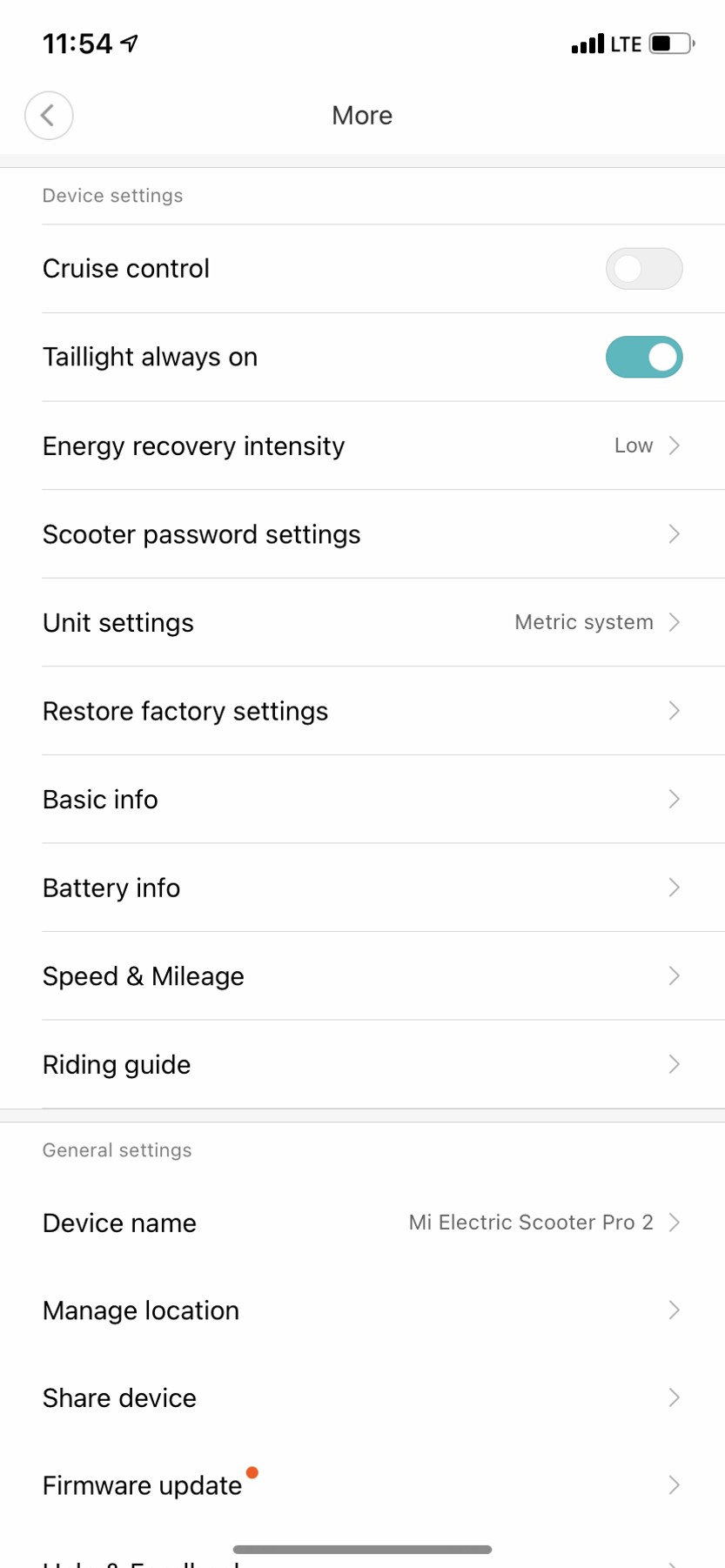This screenshot has height=1568, width=725.
Task: Edit the Device name
Action: click(362, 1223)
